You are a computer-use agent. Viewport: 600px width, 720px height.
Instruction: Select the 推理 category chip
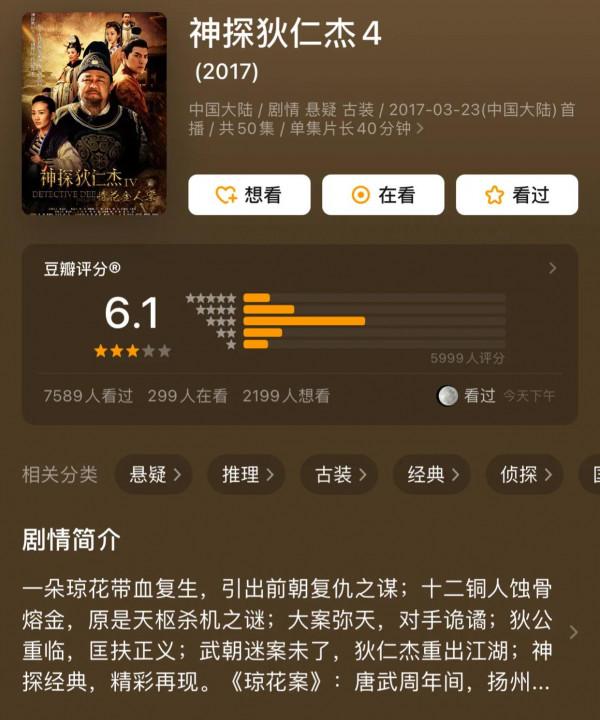pyautogui.click(x=247, y=474)
